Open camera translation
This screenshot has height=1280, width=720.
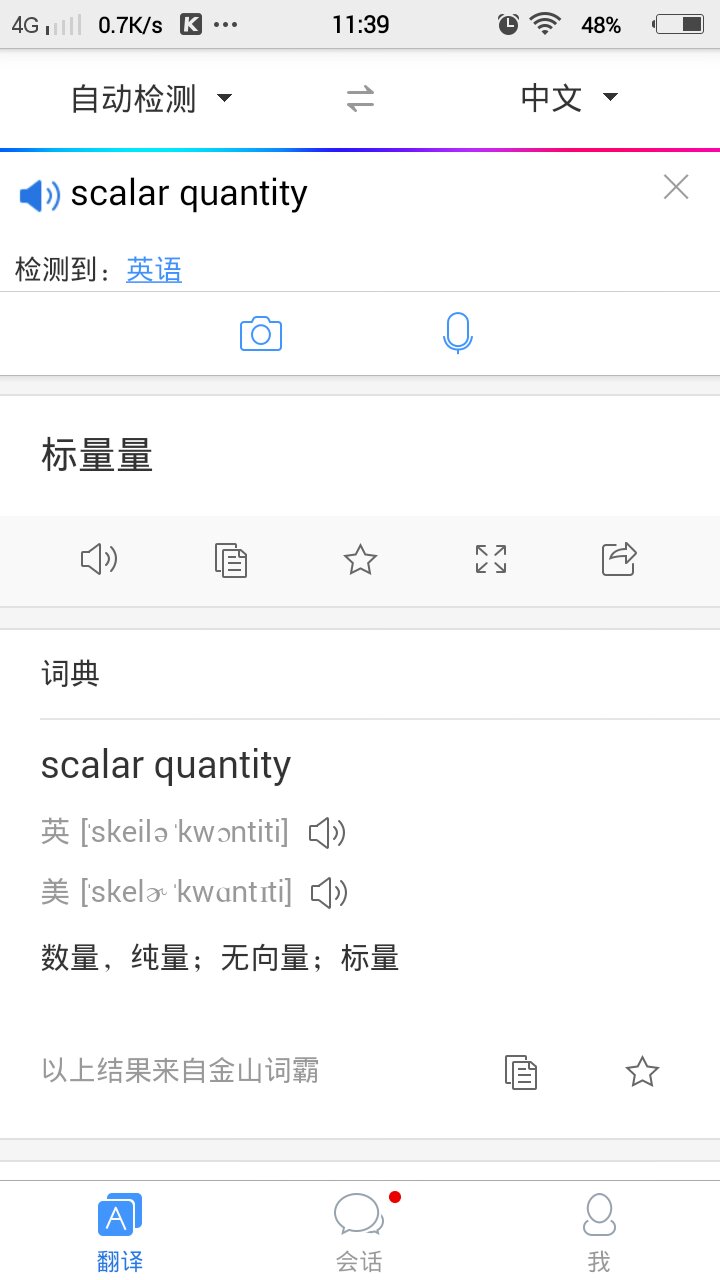[x=261, y=333]
